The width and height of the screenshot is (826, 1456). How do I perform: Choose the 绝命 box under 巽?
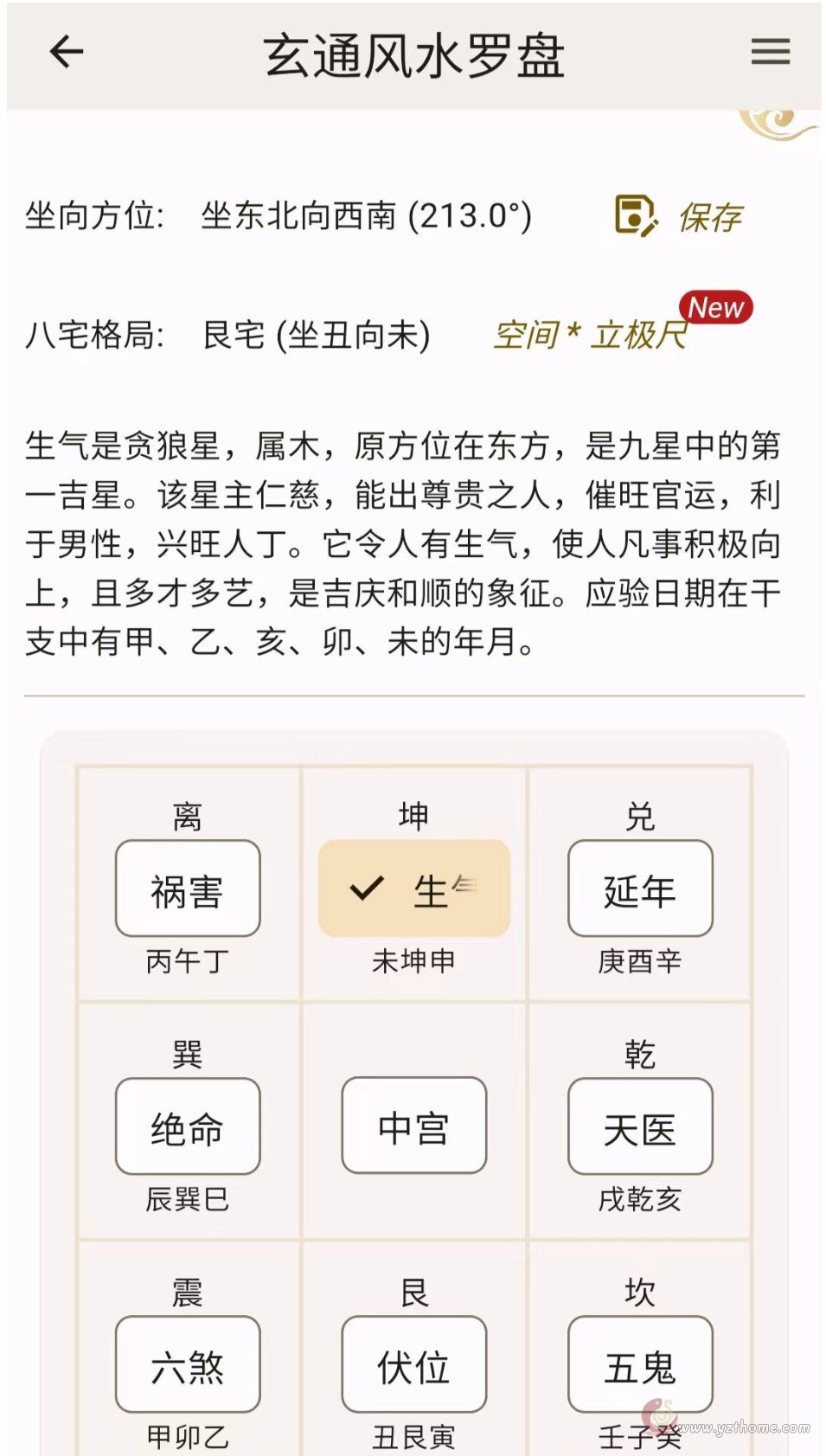point(188,1126)
